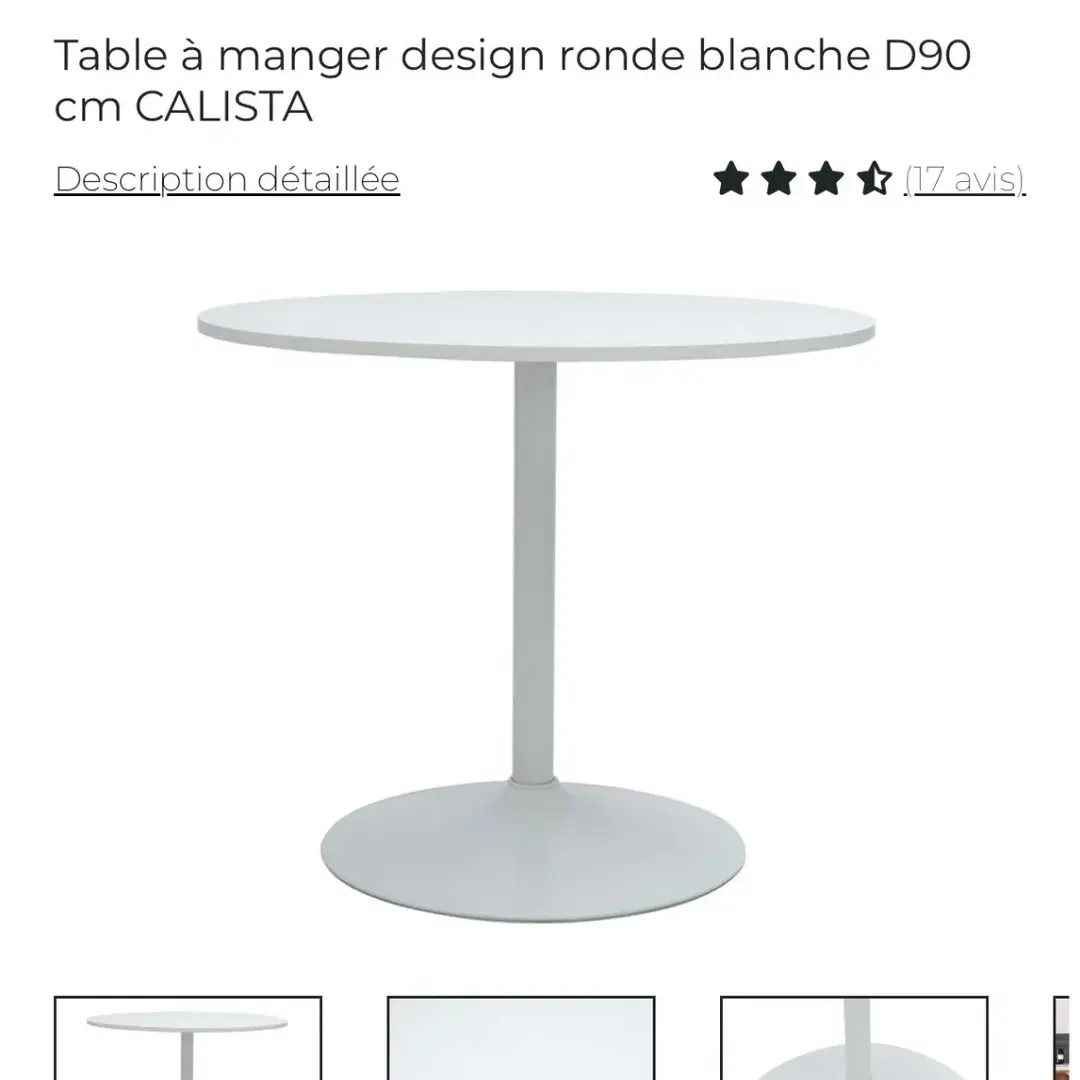Select the first thumbnail showing the full table
This screenshot has height=1080, width=1080.
pos(188,1038)
